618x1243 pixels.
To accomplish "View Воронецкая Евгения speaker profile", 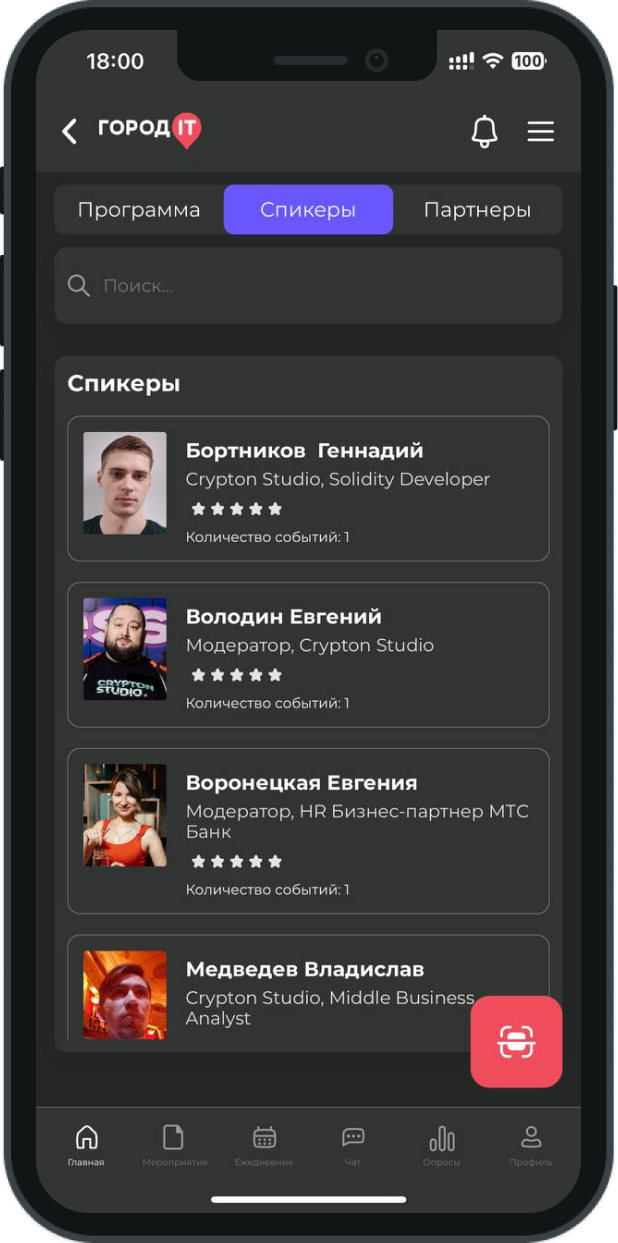I will tap(308, 830).
